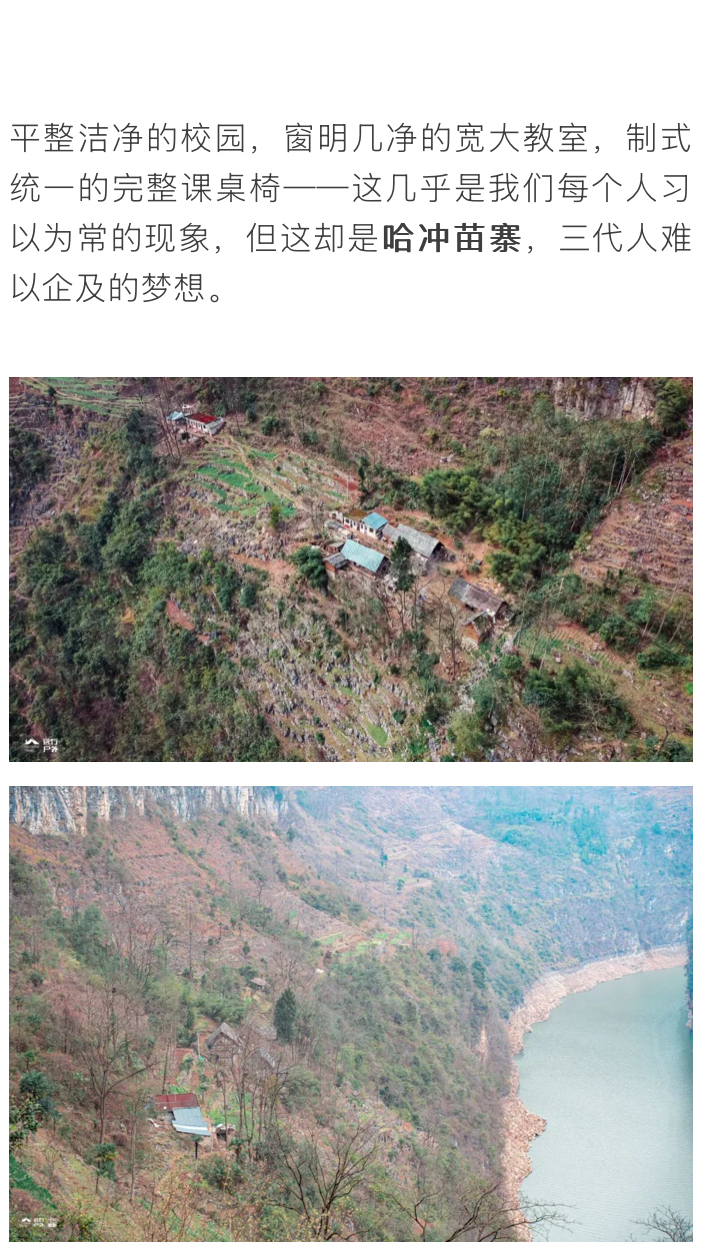This screenshot has width=705, height=1255.
Task: View the photo of the river gorge
Action: pos(351,1012)
